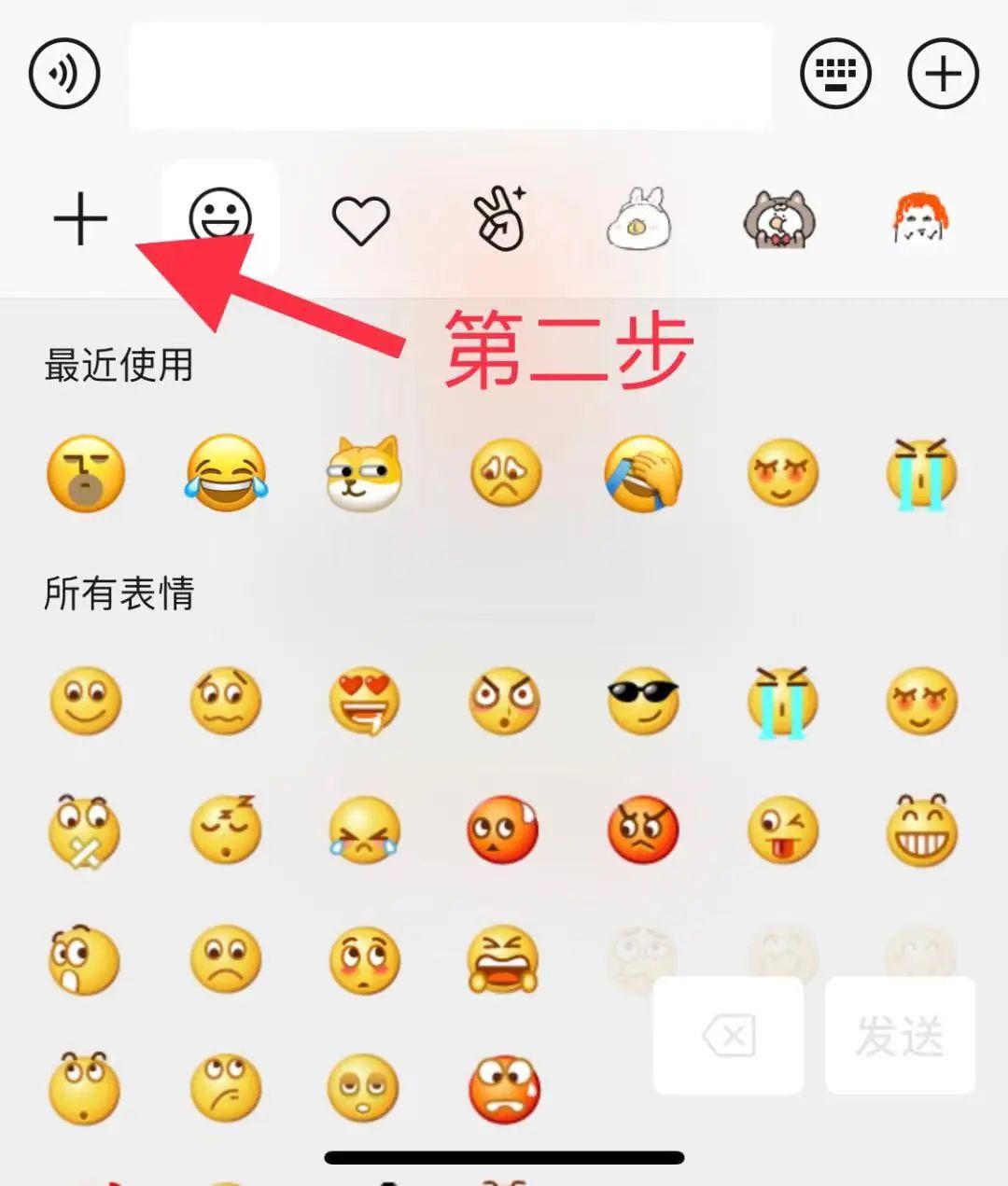Switch back to the keyboard
The width and height of the screenshot is (1008, 1186).
835,74
